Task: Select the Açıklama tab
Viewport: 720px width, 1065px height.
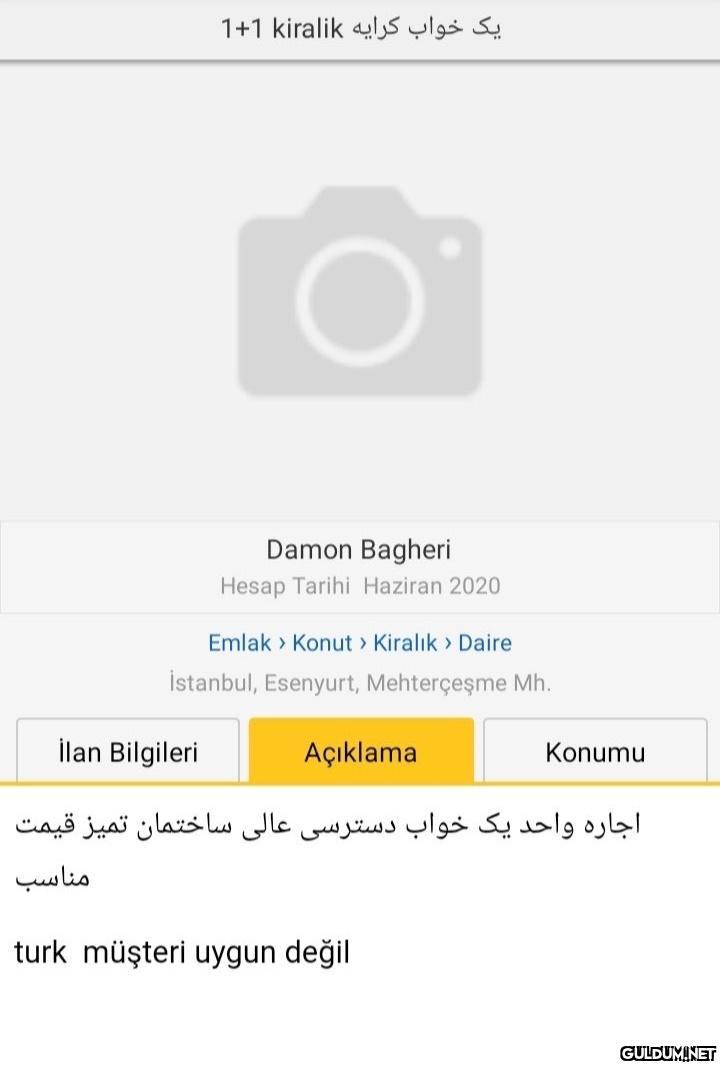Action: (361, 752)
